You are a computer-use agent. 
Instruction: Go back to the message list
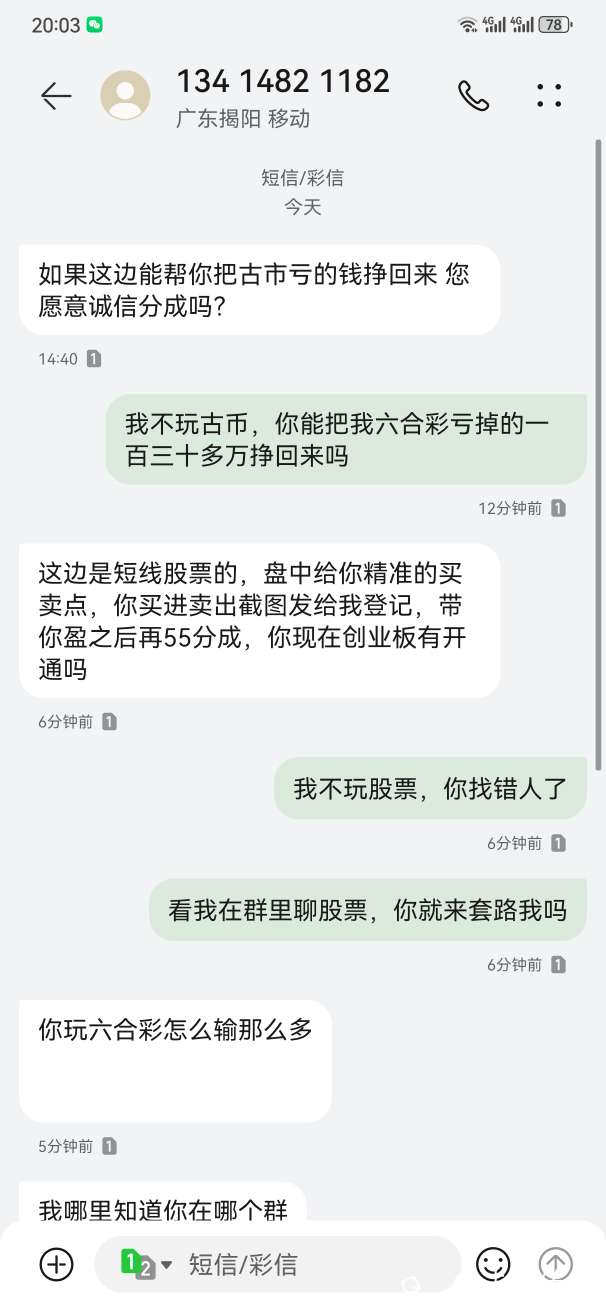(56, 96)
